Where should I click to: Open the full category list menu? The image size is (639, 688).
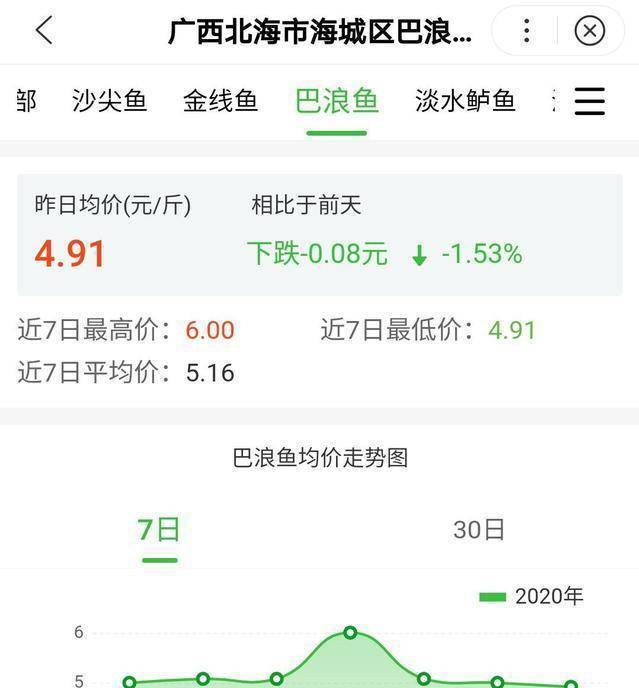coord(590,100)
